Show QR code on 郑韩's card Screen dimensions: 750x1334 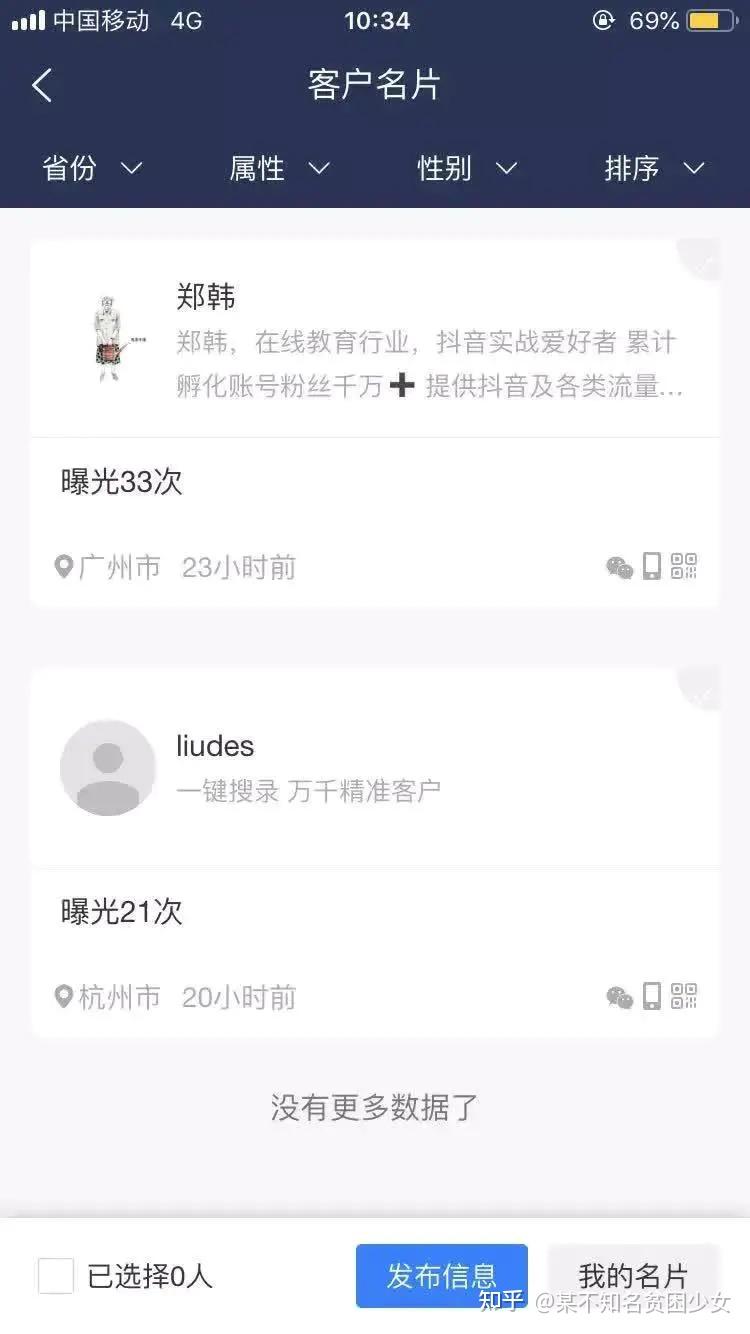point(684,567)
